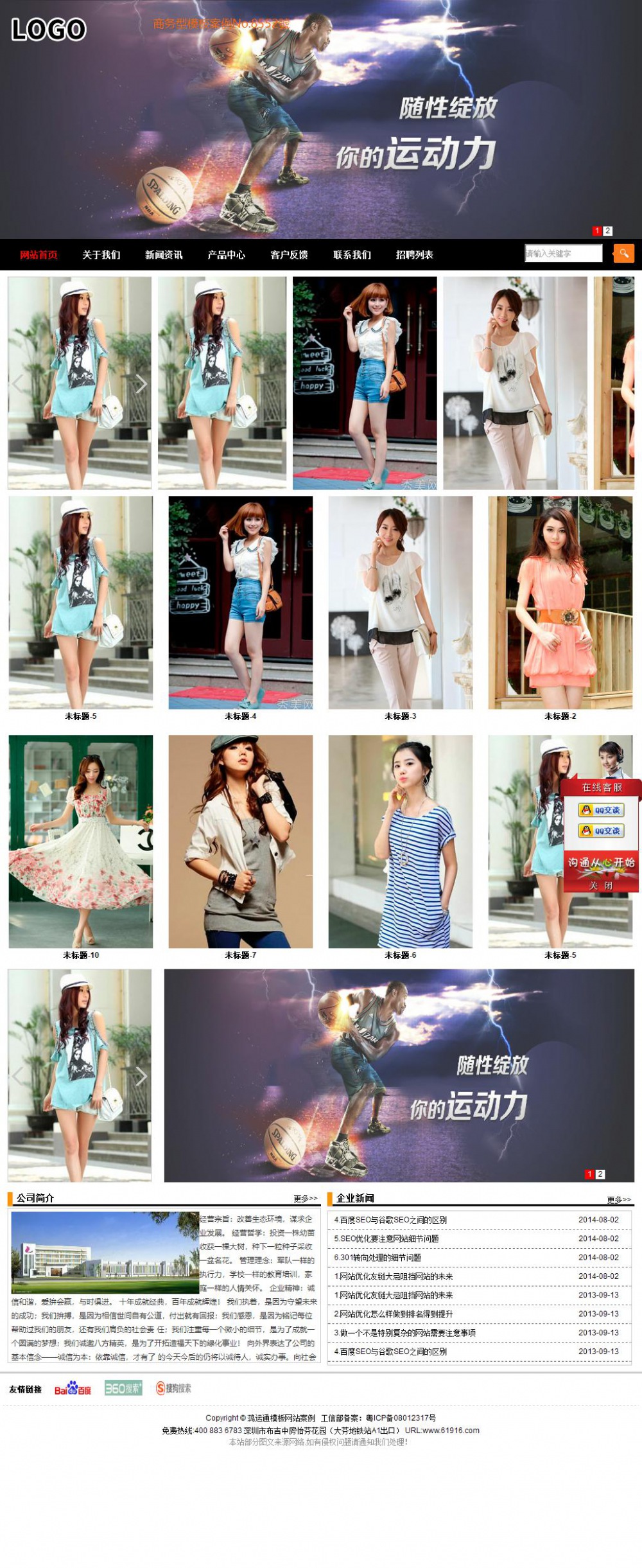Open the striped dress product 未标题-6
This screenshot has height=1568, width=642.
click(401, 841)
